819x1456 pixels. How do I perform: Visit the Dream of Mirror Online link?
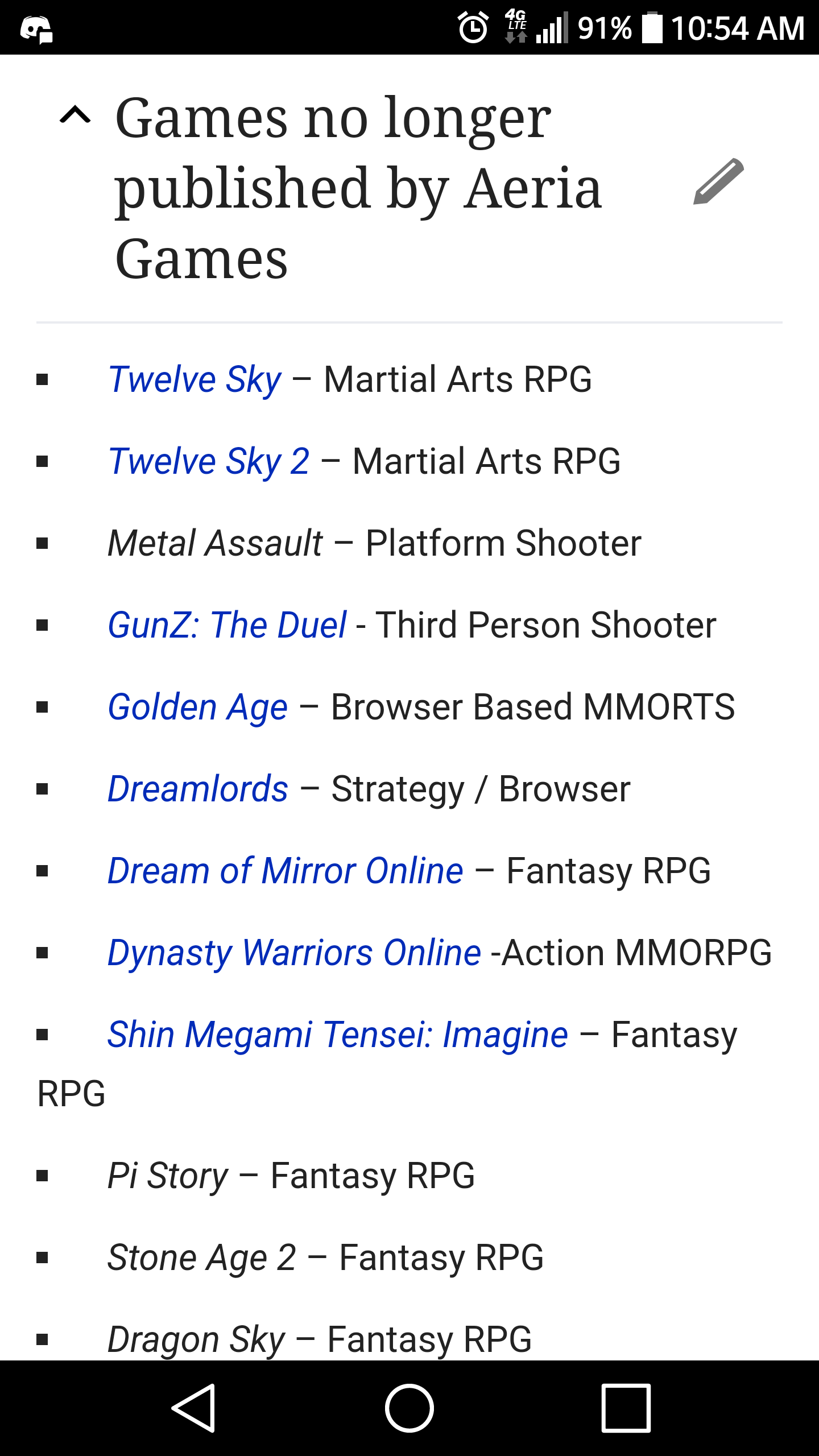tap(285, 871)
